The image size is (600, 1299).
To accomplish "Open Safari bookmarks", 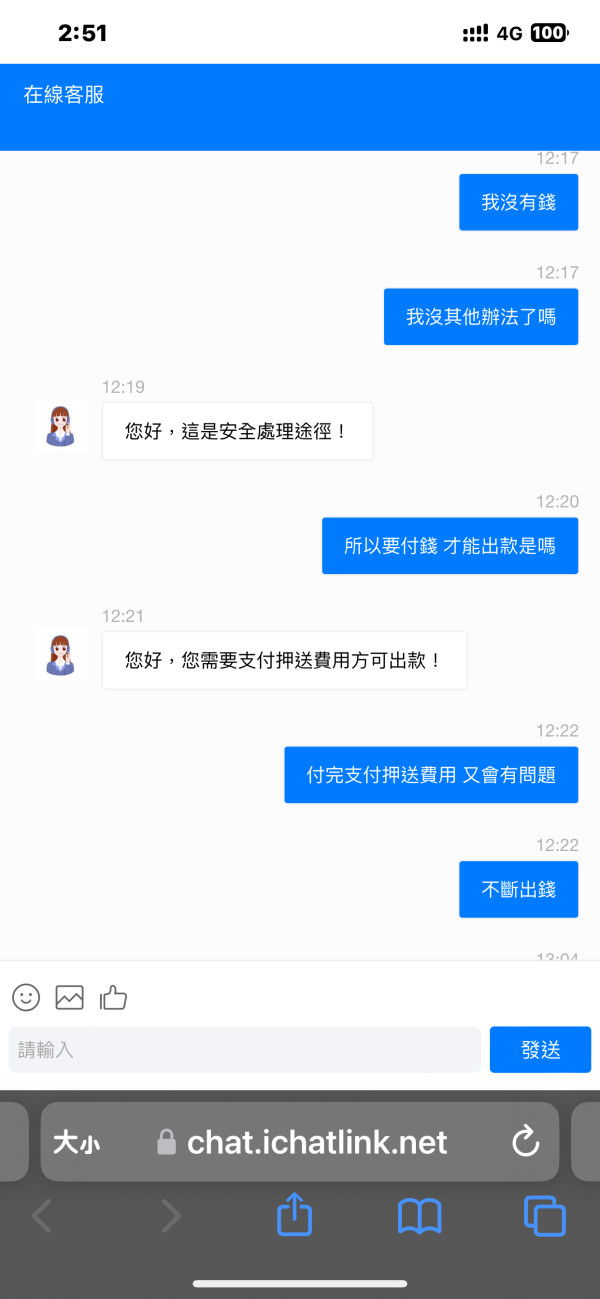I will 420,1217.
